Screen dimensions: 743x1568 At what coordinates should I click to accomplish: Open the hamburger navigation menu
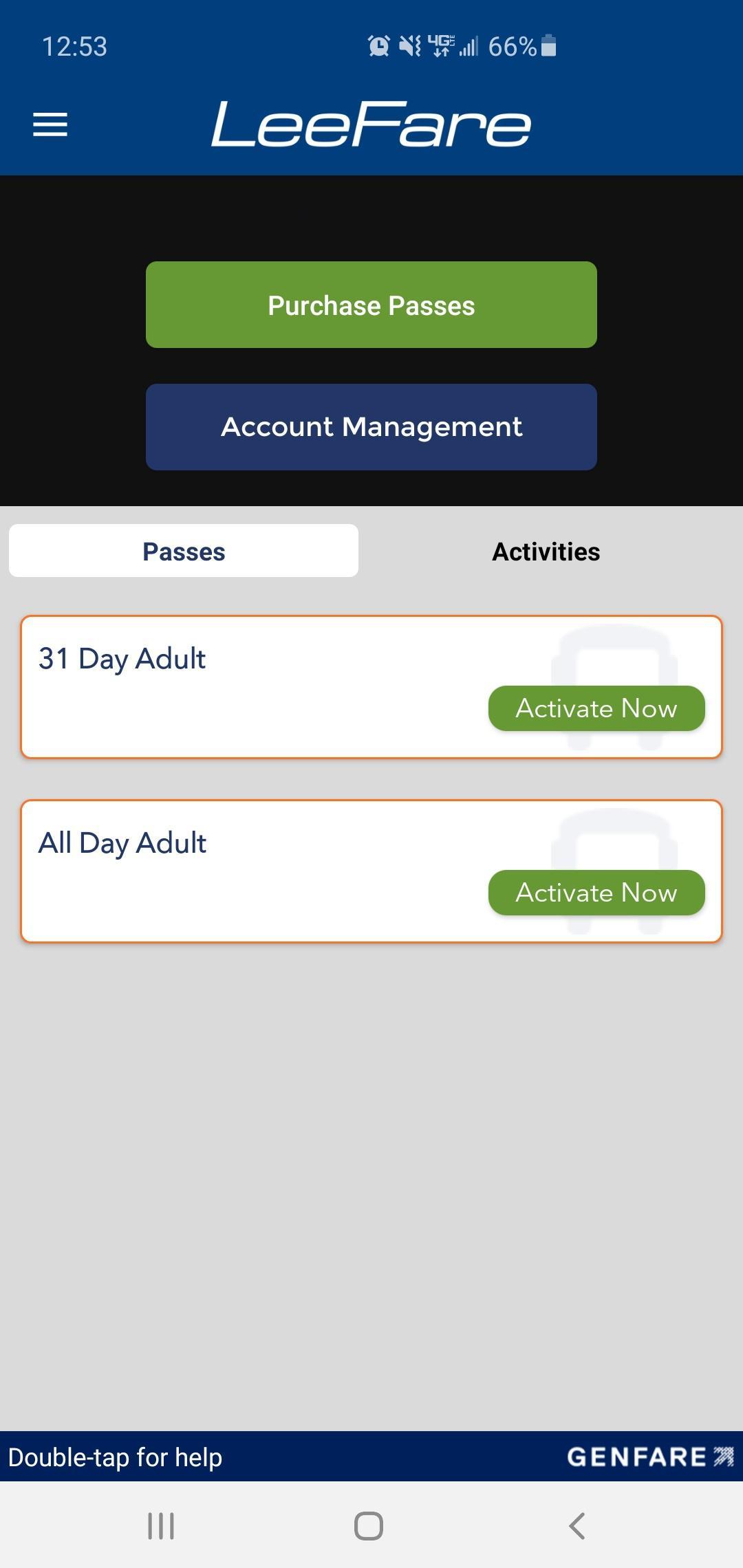coord(50,124)
